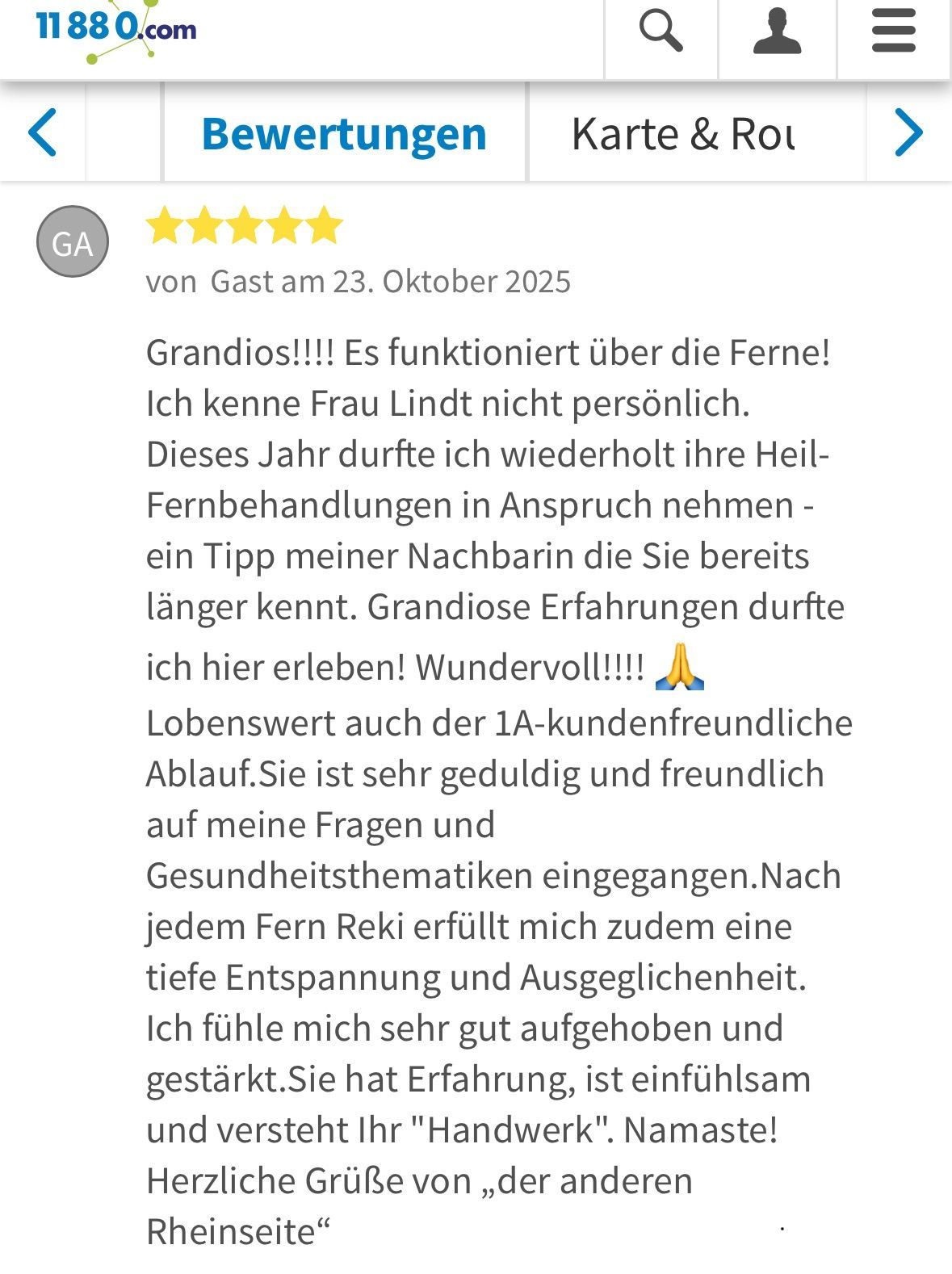Open the hamburger menu

[893, 34]
